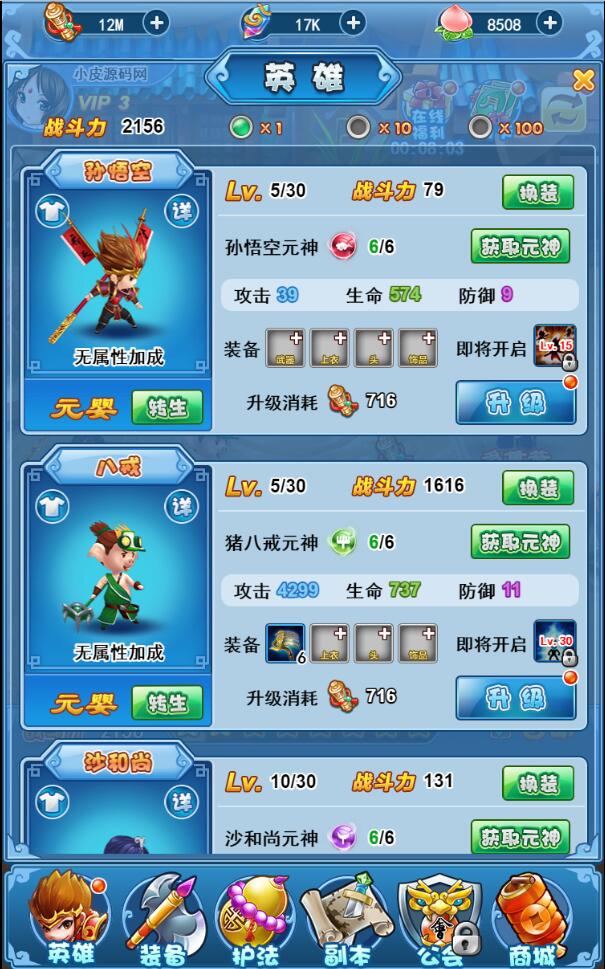Add more gold with the 12M plus
605x969 pixels.
(x=155, y=22)
